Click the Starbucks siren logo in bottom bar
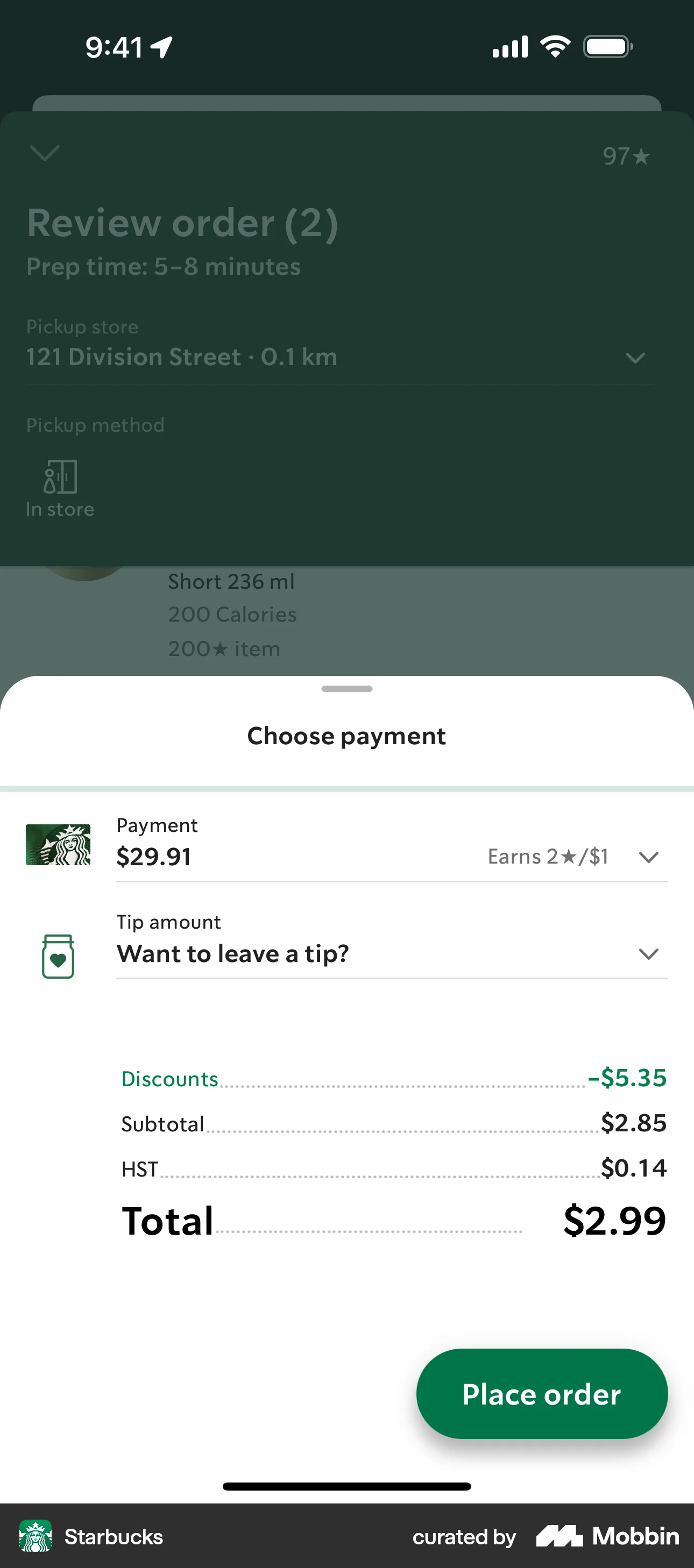 click(x=37, y=1536)
